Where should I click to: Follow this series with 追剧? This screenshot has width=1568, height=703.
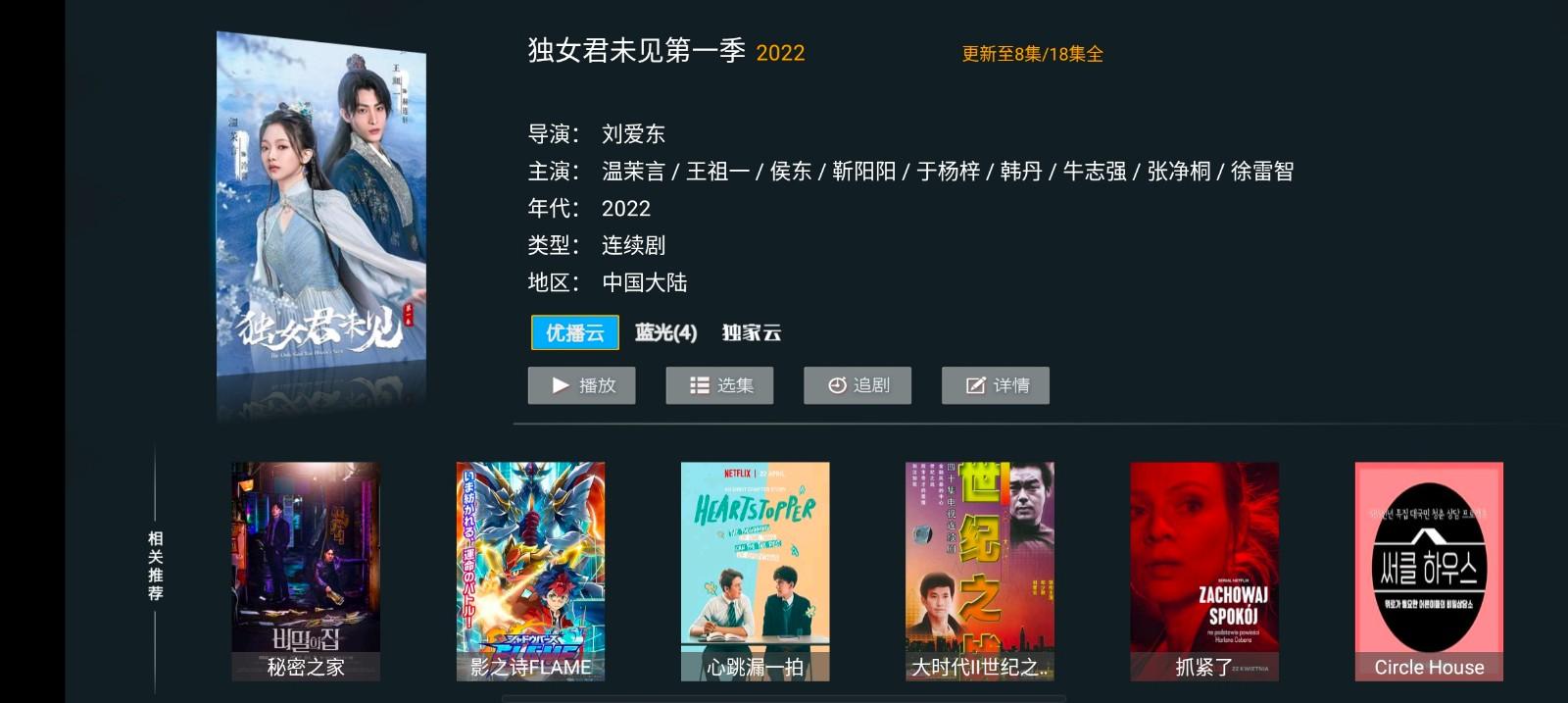[858, 385]
